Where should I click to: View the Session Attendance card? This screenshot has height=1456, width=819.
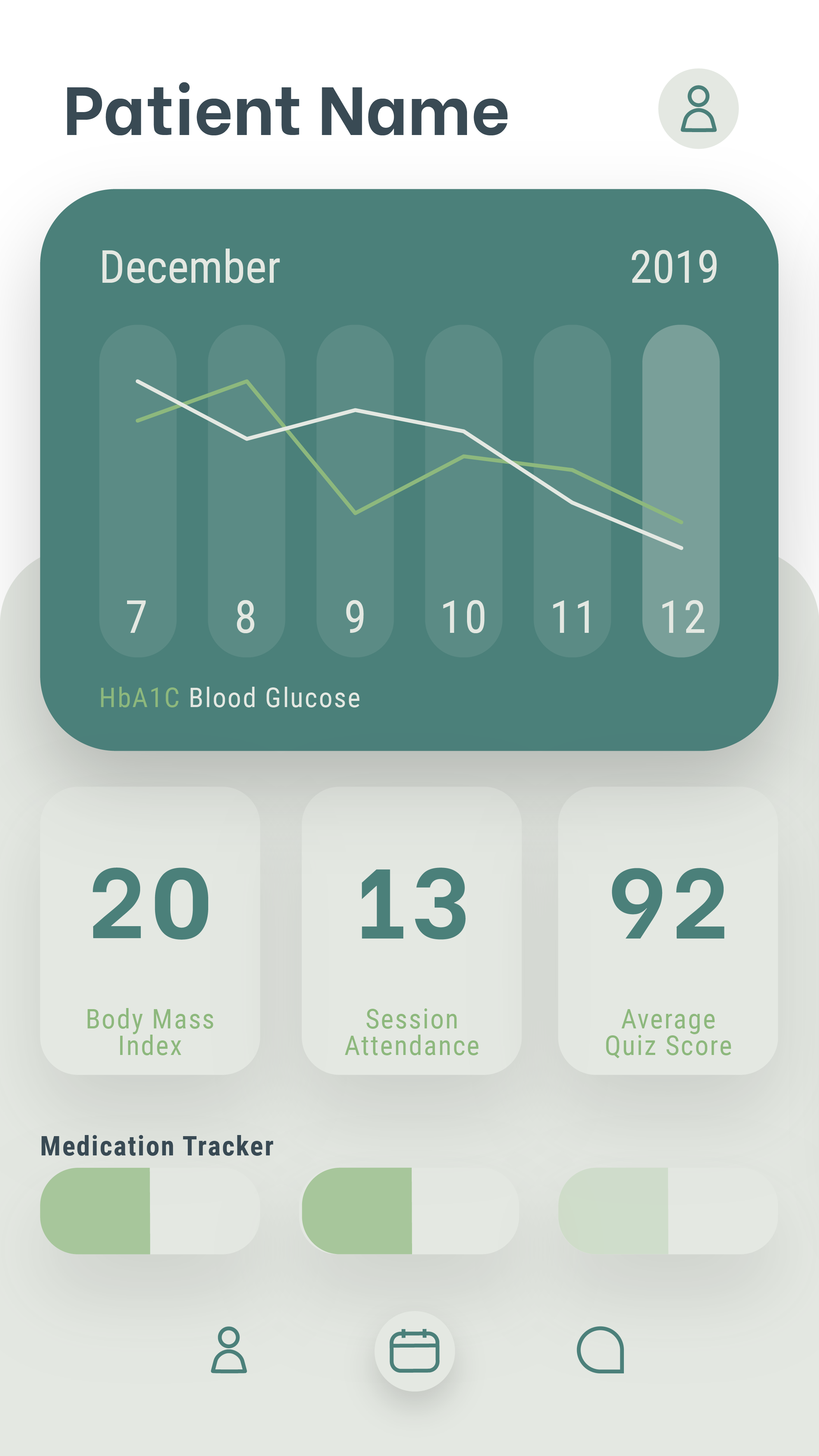[411, 931]
